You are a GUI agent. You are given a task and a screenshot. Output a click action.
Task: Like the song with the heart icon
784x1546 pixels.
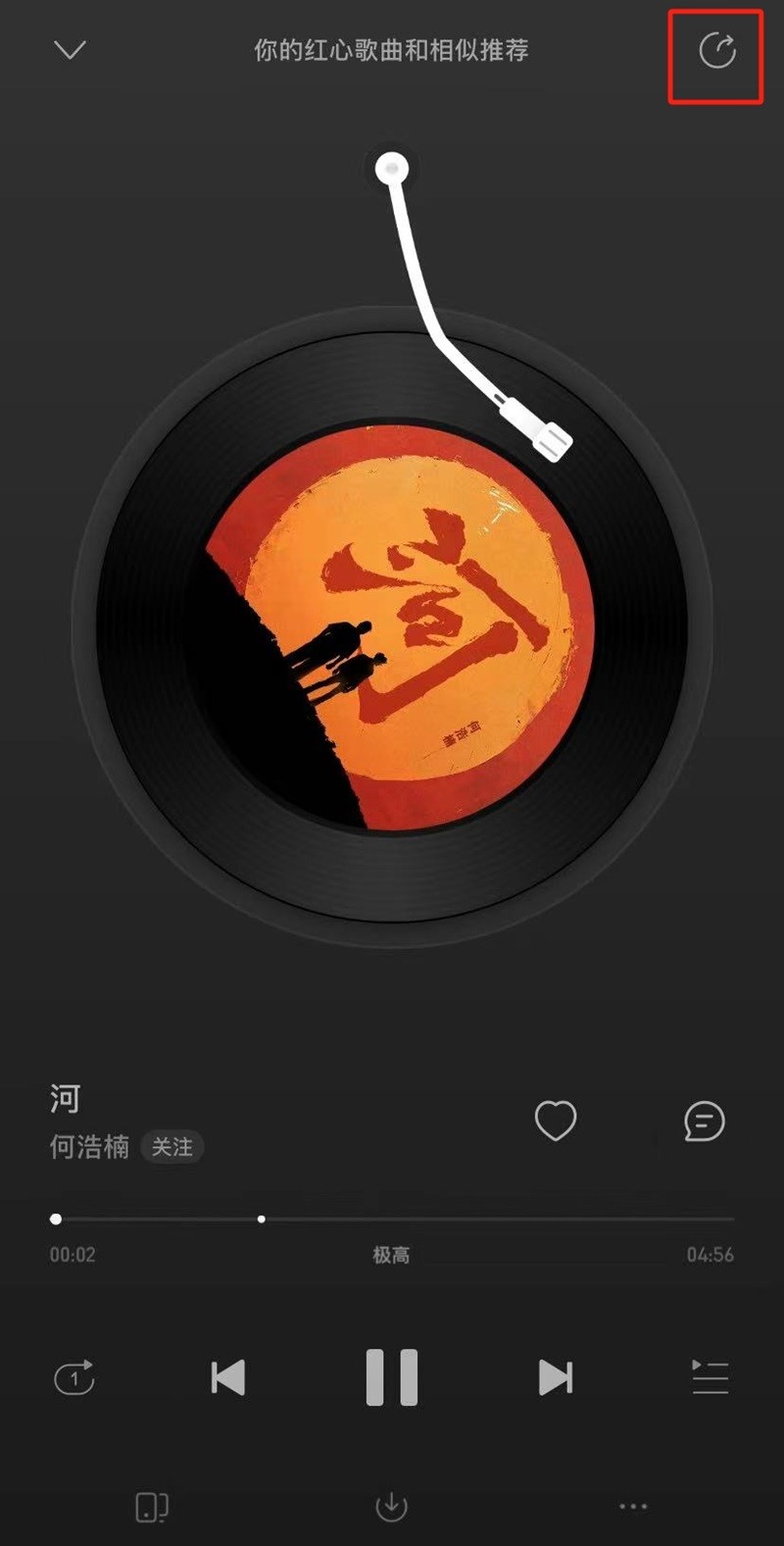pos(555,1121)
